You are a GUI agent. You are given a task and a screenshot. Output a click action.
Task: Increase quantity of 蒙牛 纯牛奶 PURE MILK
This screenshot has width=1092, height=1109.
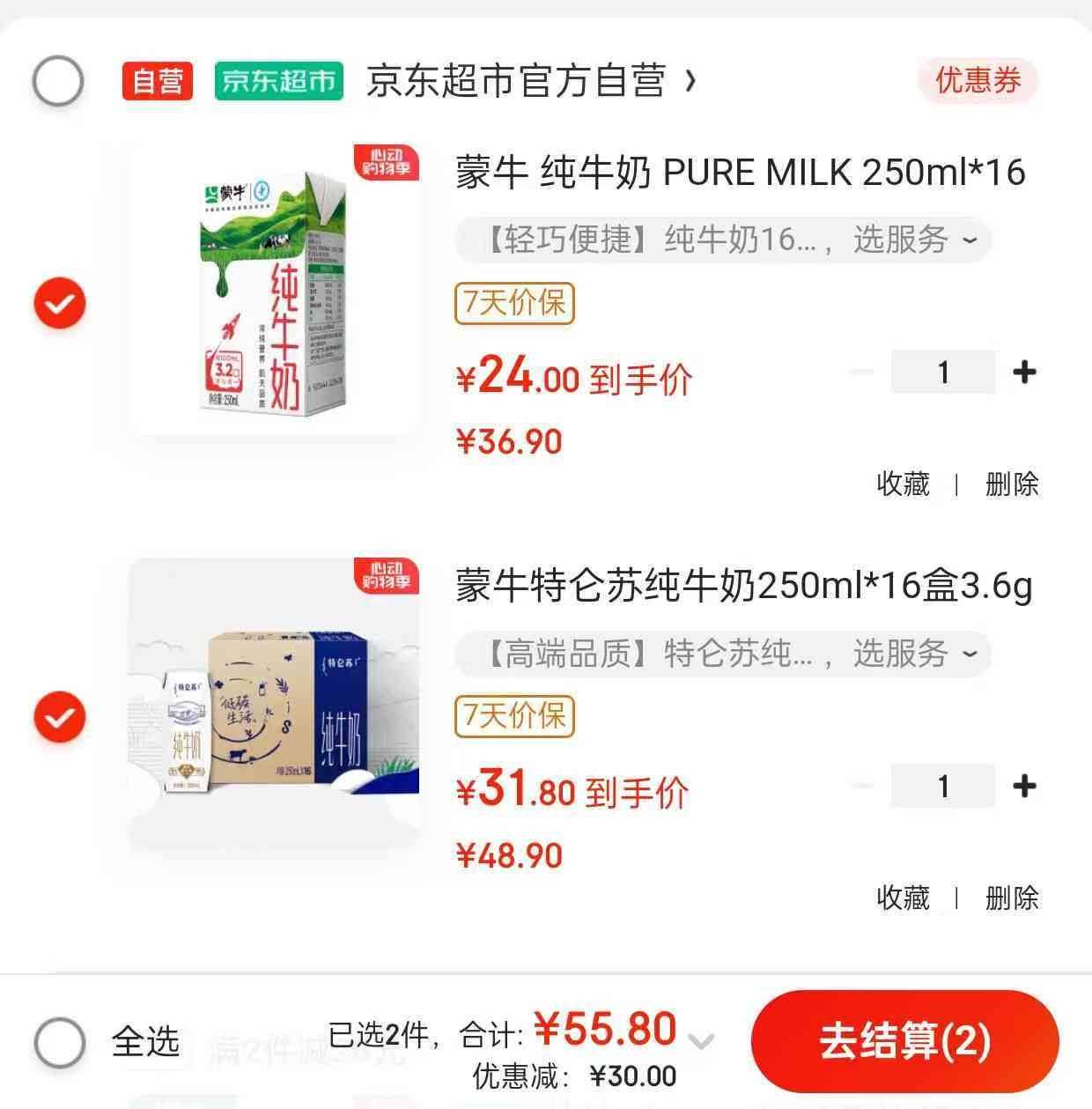tap(1024, 373)
